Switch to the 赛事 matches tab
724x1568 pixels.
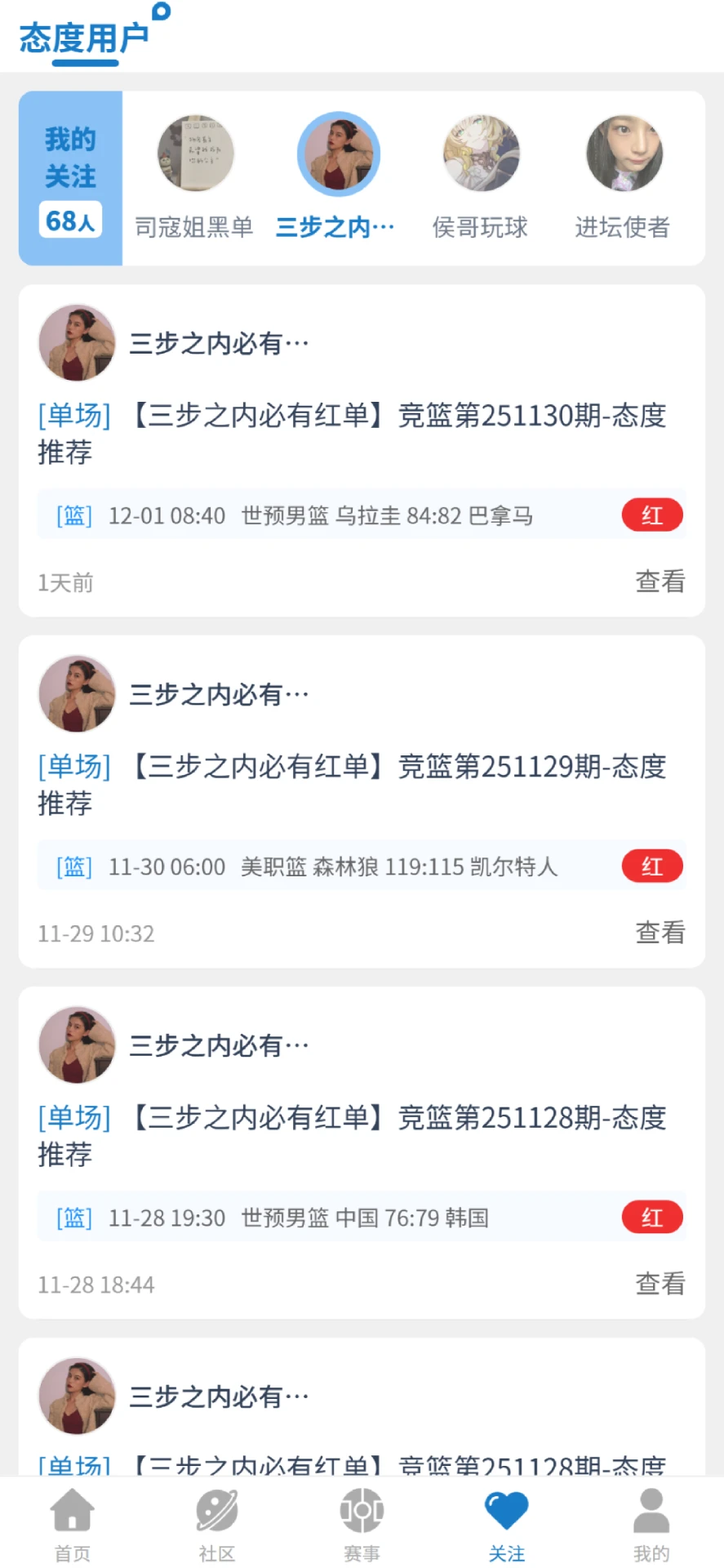[x=362, y=1524]
